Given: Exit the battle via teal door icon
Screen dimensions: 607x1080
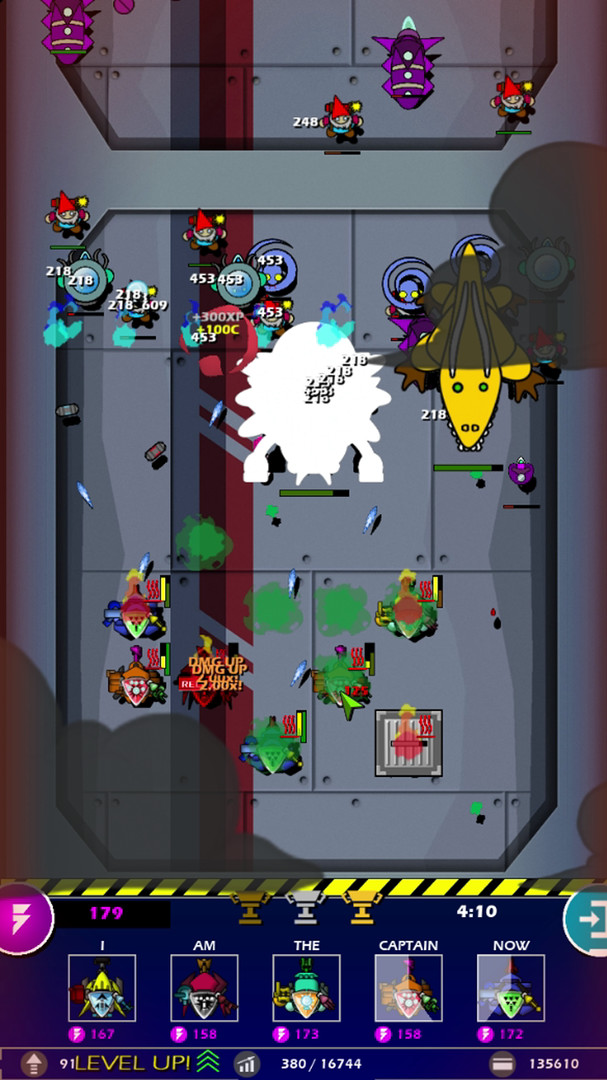Looking at the screenshot, I should tap(588, 917).
